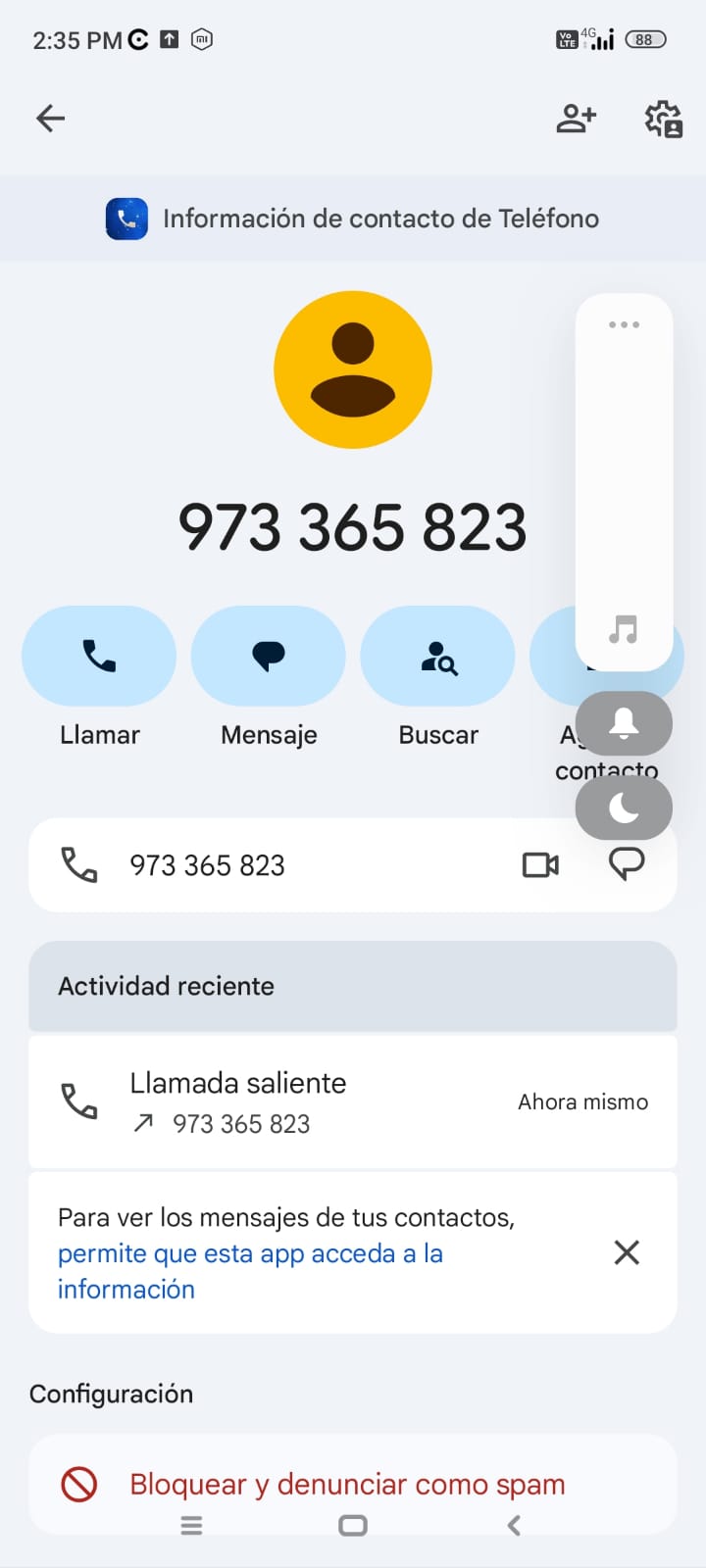Screen dimensions: 706x1568
Task: Send a text via the Mensaje button
Action: tap(269, 656)
